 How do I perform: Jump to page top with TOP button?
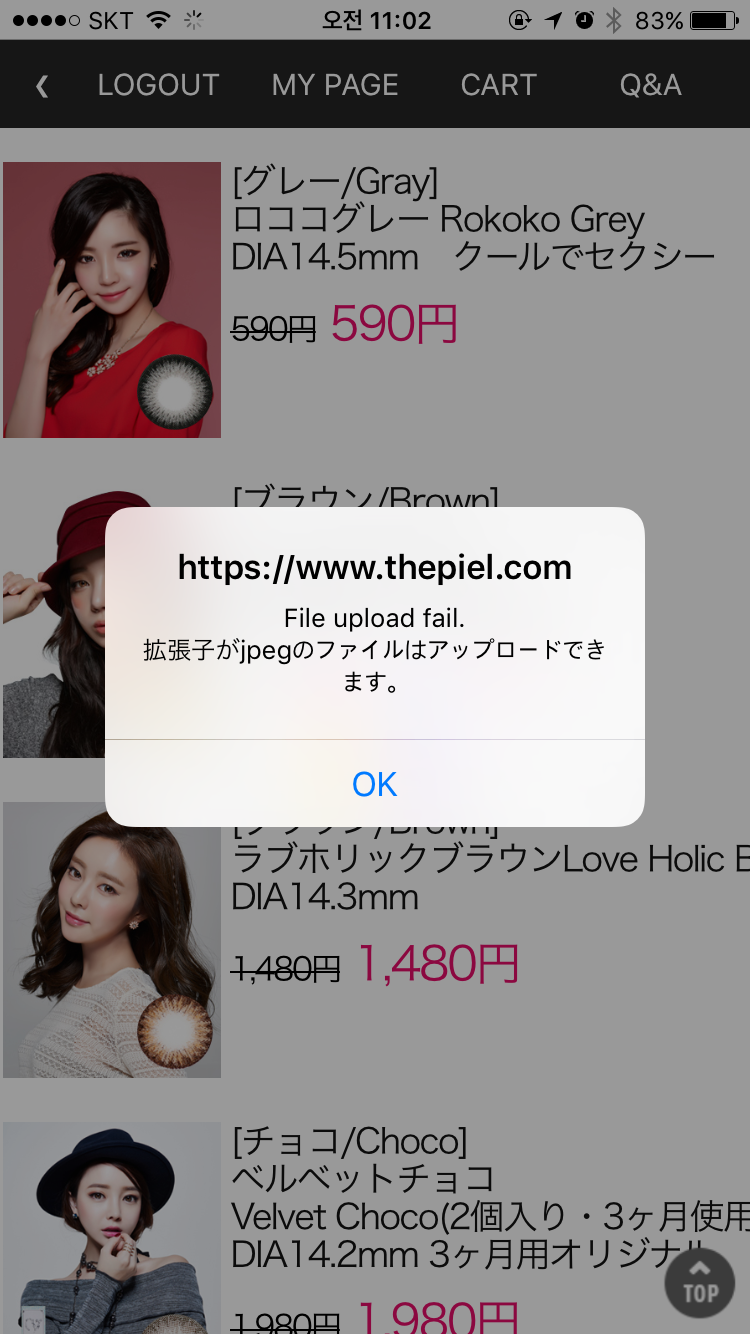700,1285
